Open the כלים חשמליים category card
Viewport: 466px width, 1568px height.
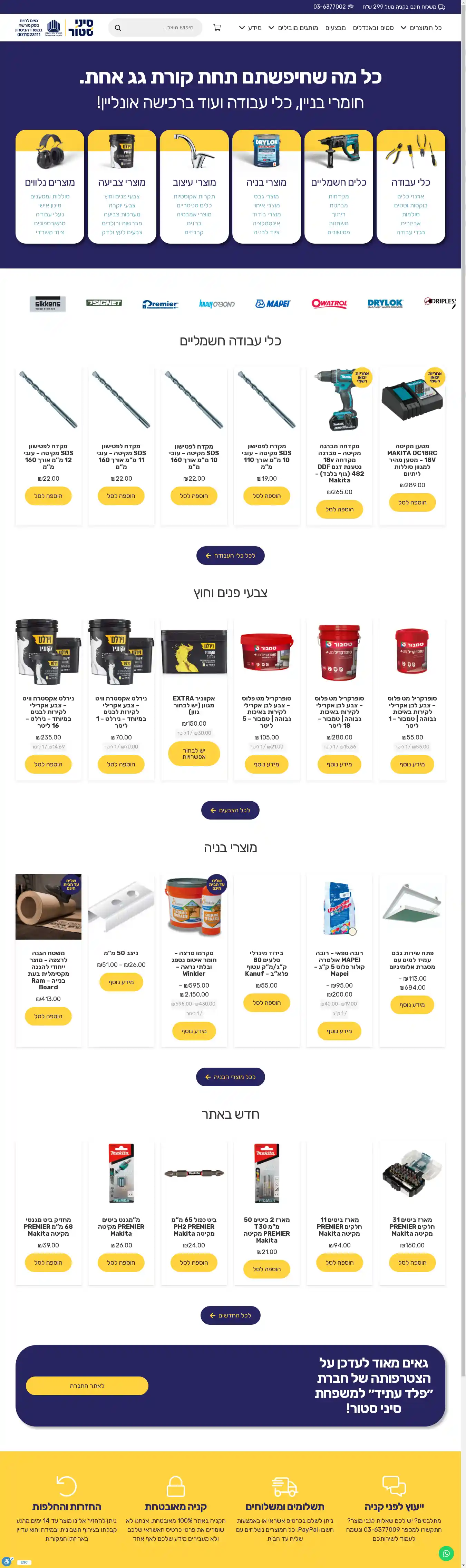[339, 186]
